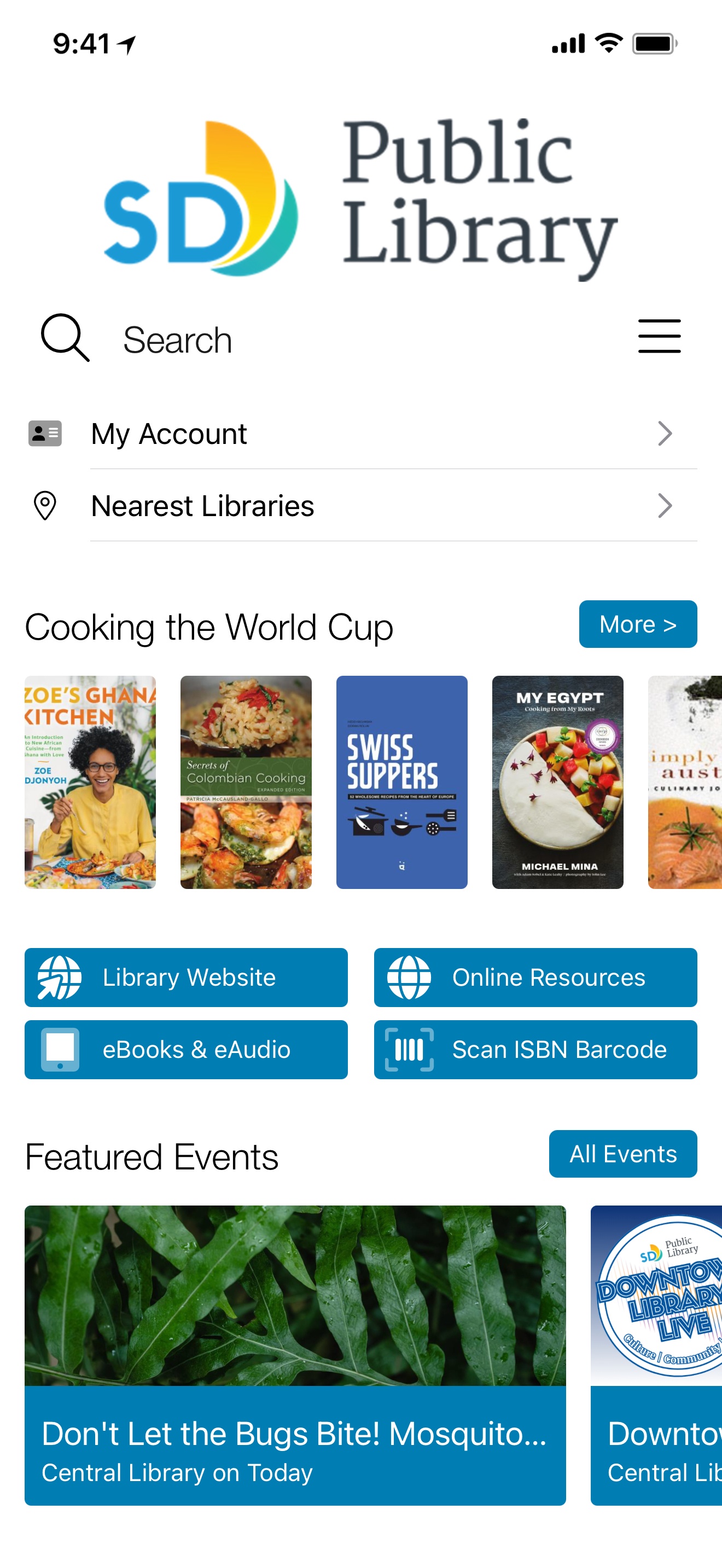722x1568 pixels.
Task: Show more Cooking the World Cup books
Action: point(637,624)
